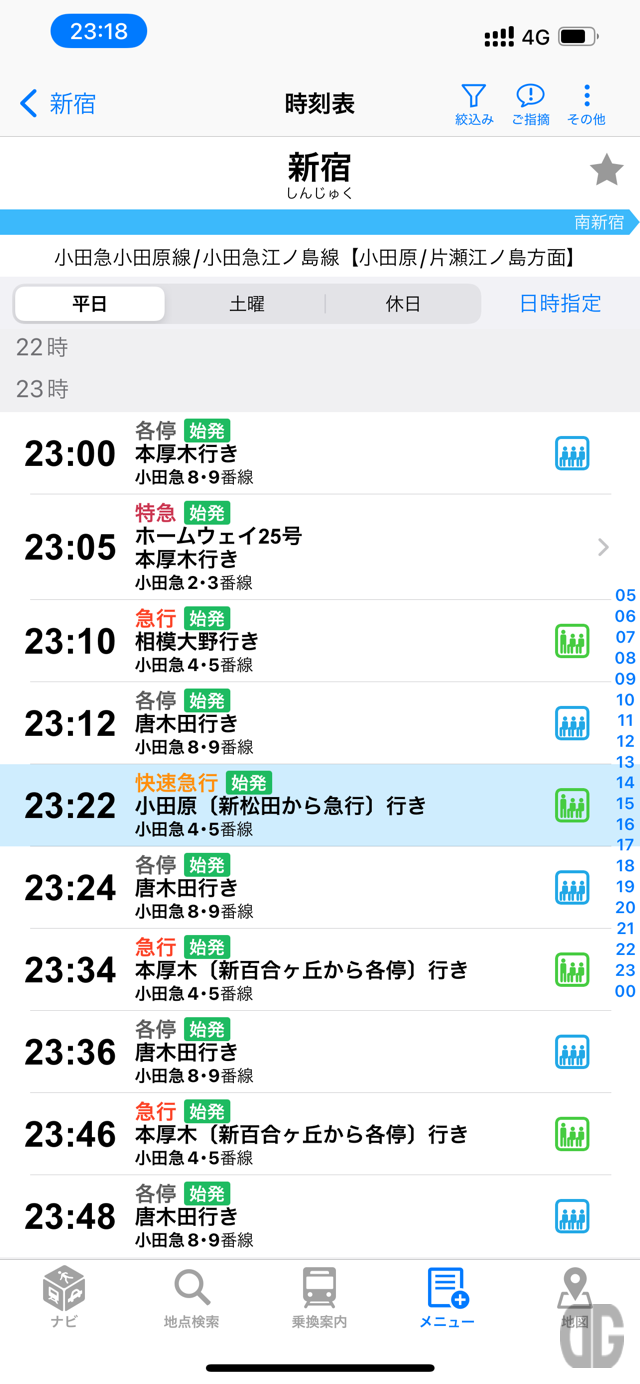Select the 平日 timetable
The image size is (640, 1384).
[90, 304]
